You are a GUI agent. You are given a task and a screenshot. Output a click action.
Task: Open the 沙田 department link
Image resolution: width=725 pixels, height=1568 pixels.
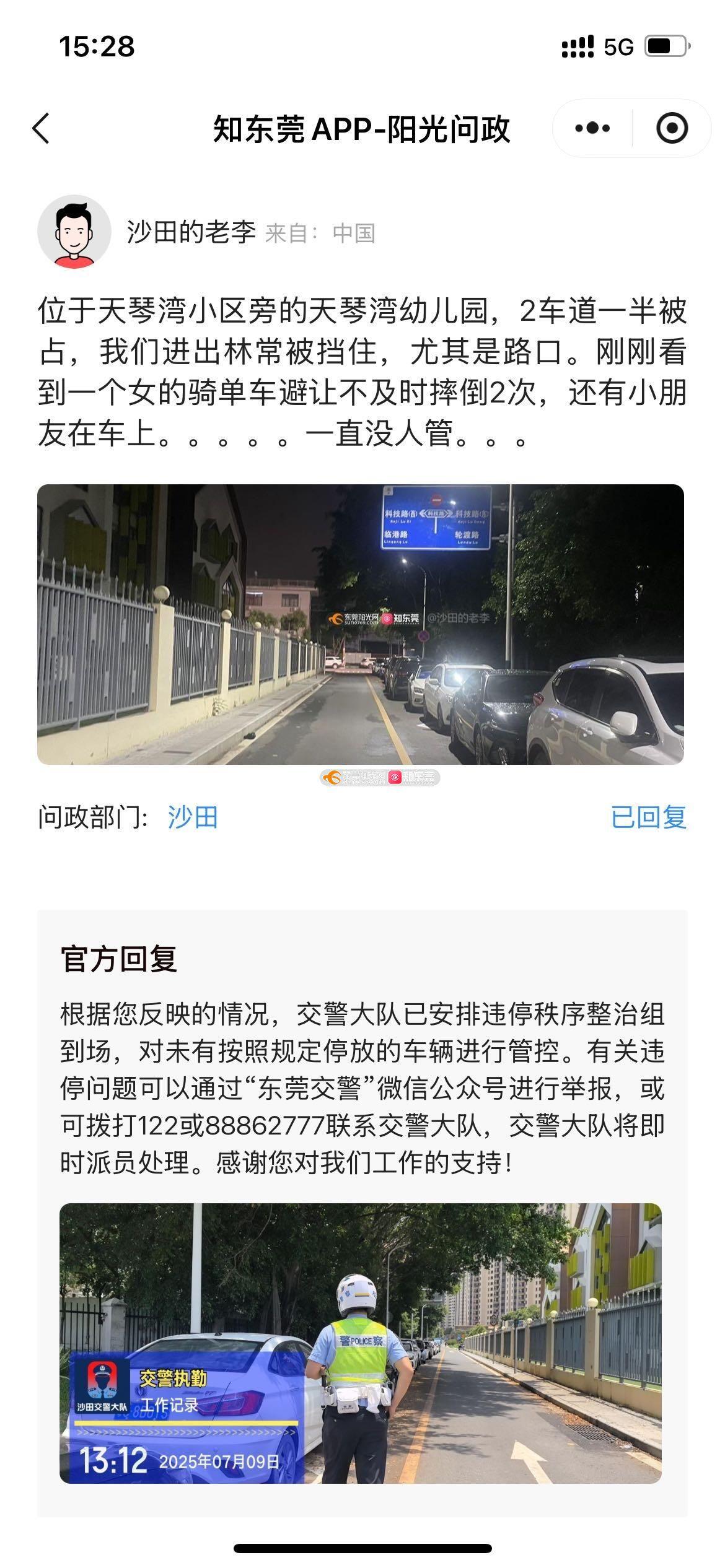pyautogui.click(x=193, y=817)
